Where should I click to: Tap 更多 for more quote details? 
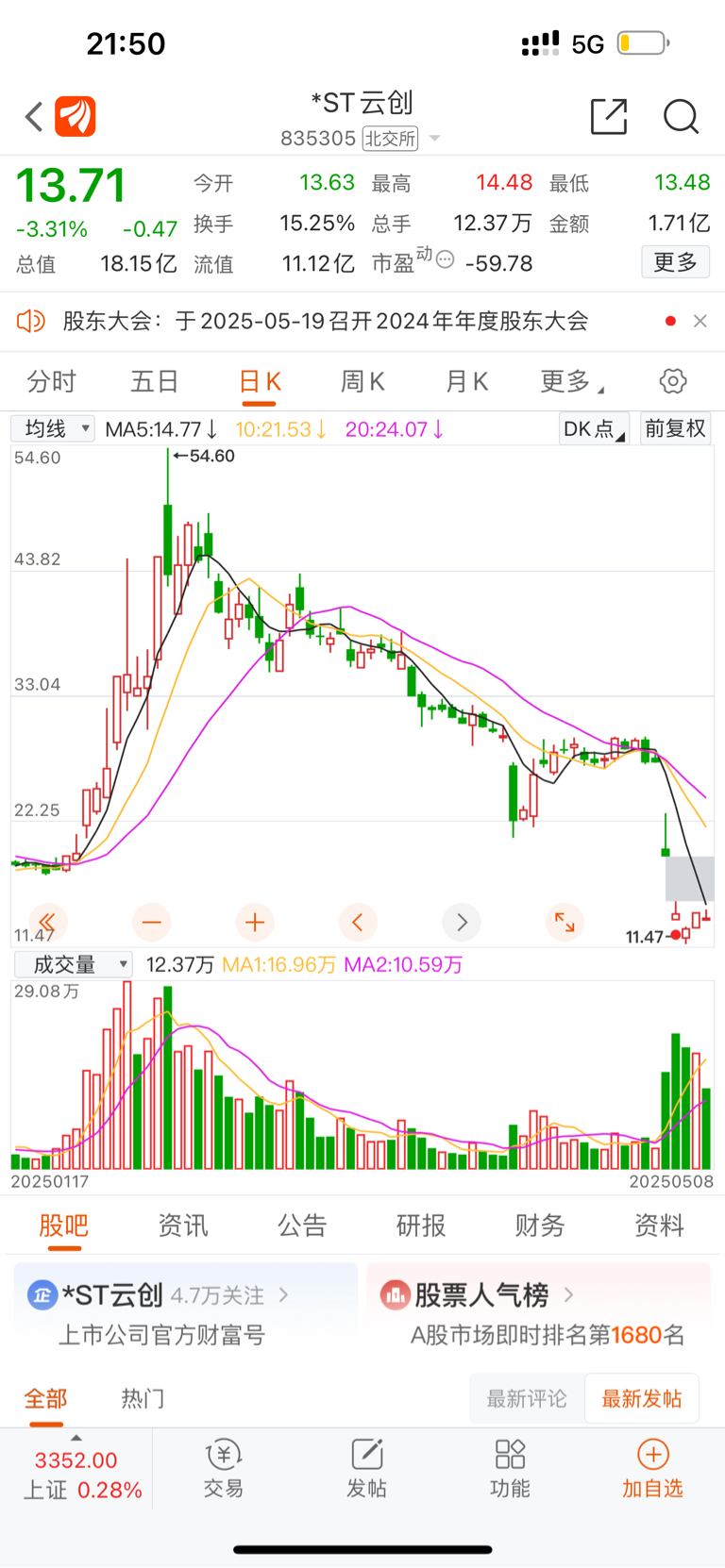click(x=675, y=262)
